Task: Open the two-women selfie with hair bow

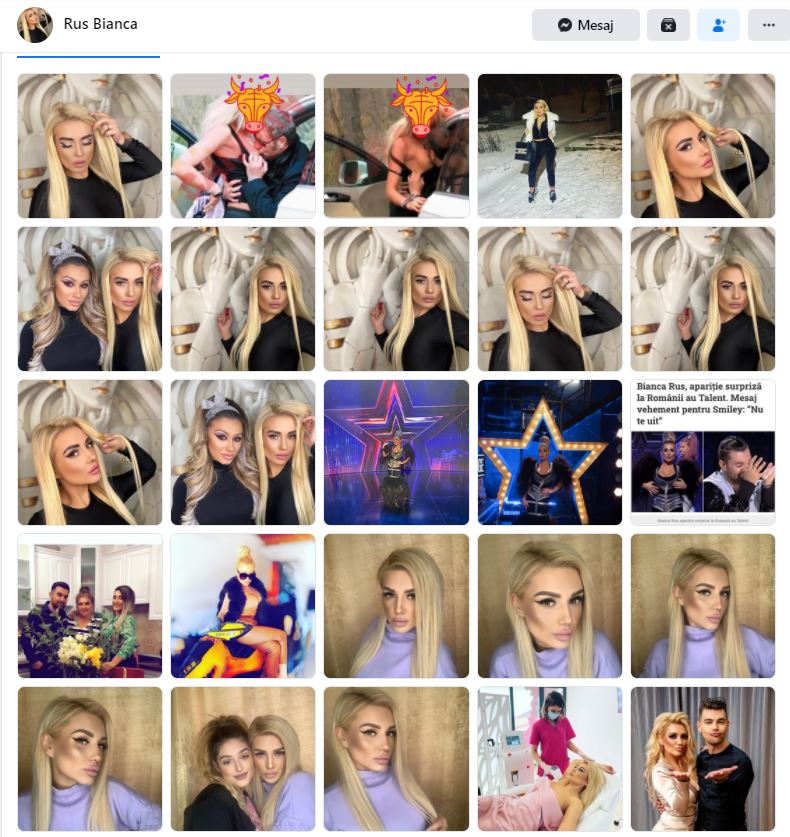Action: [90, 298]
